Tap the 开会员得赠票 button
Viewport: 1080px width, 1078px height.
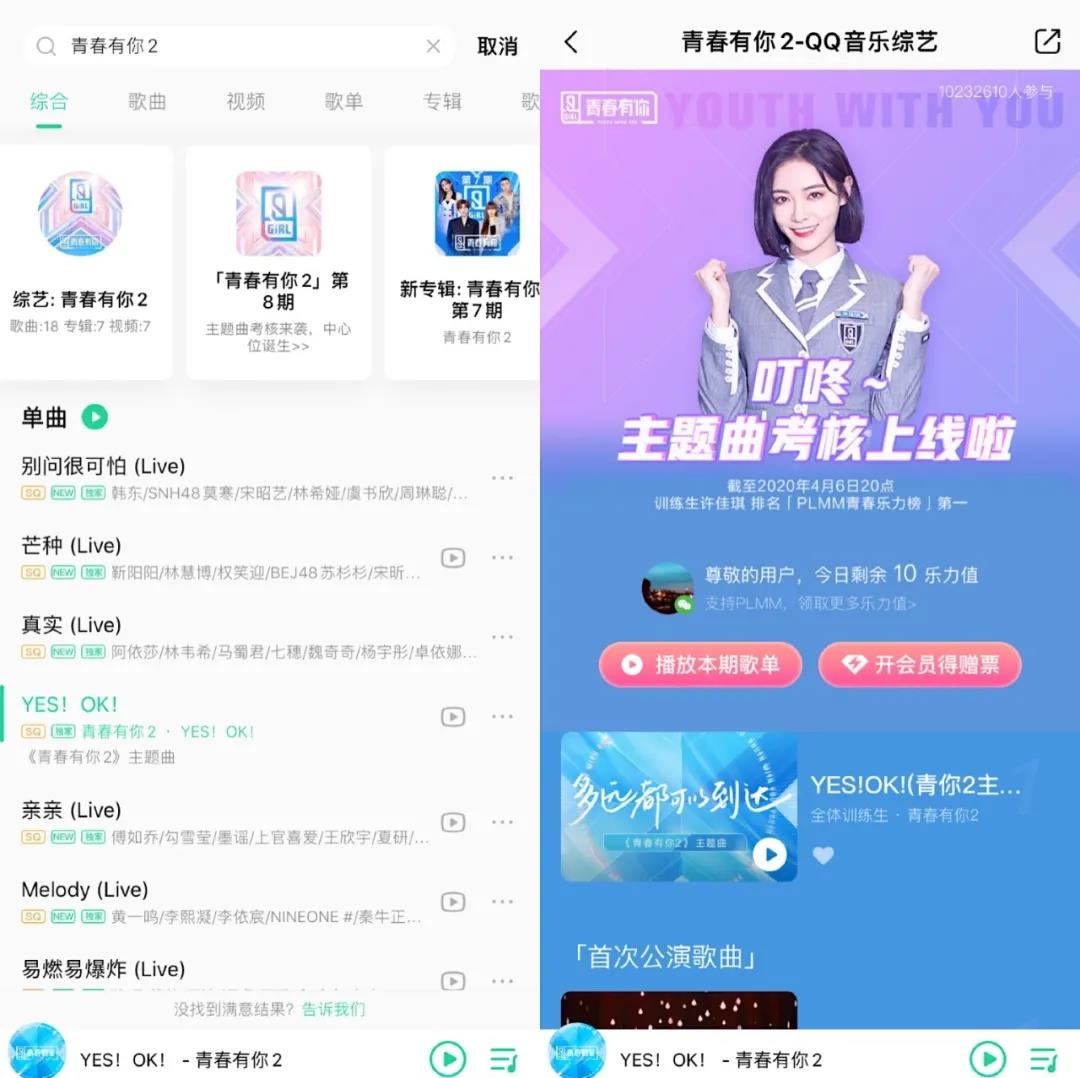[x=920, y=665]
